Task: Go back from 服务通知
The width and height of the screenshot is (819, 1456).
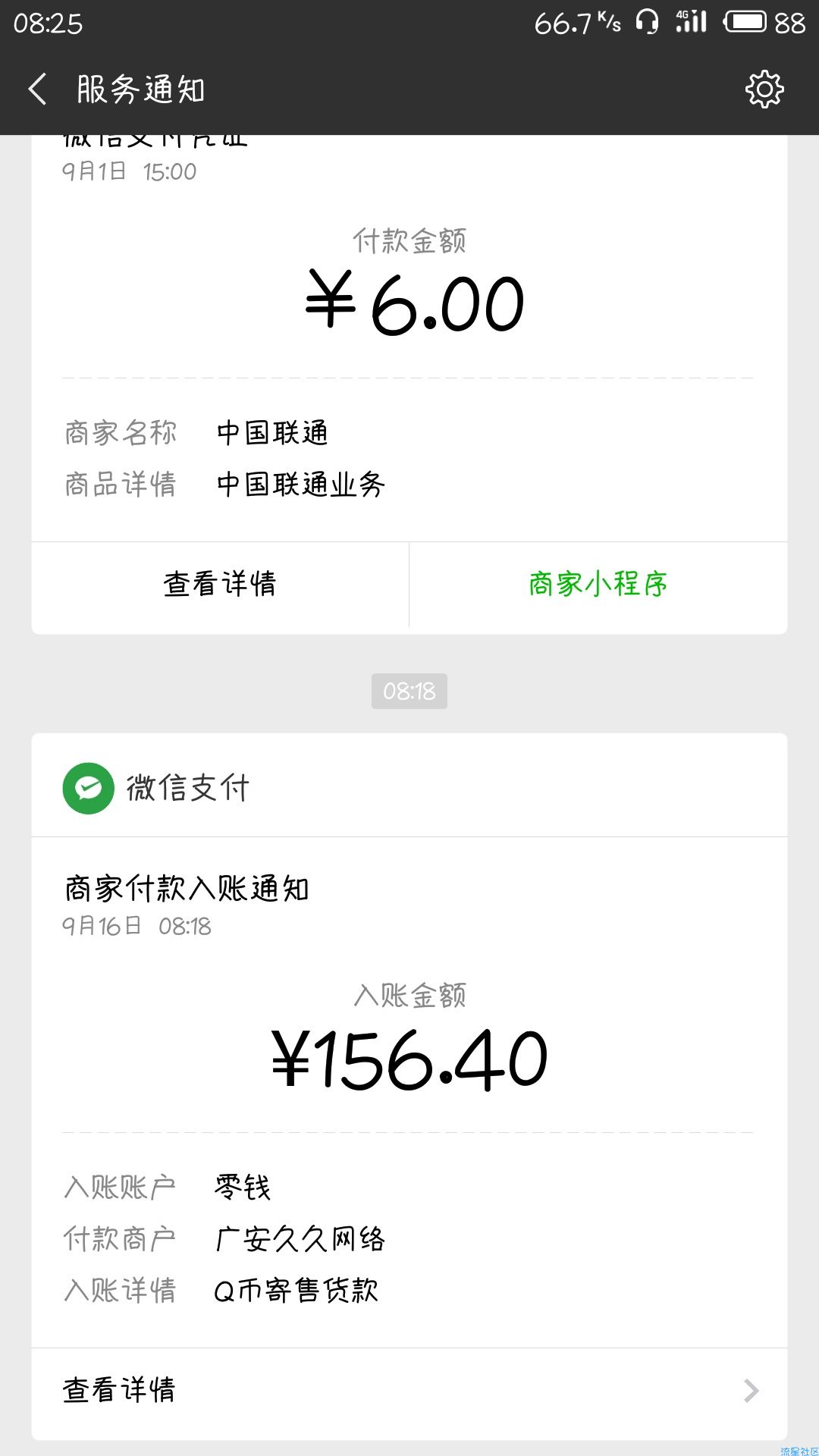Action: click(38, 89)
